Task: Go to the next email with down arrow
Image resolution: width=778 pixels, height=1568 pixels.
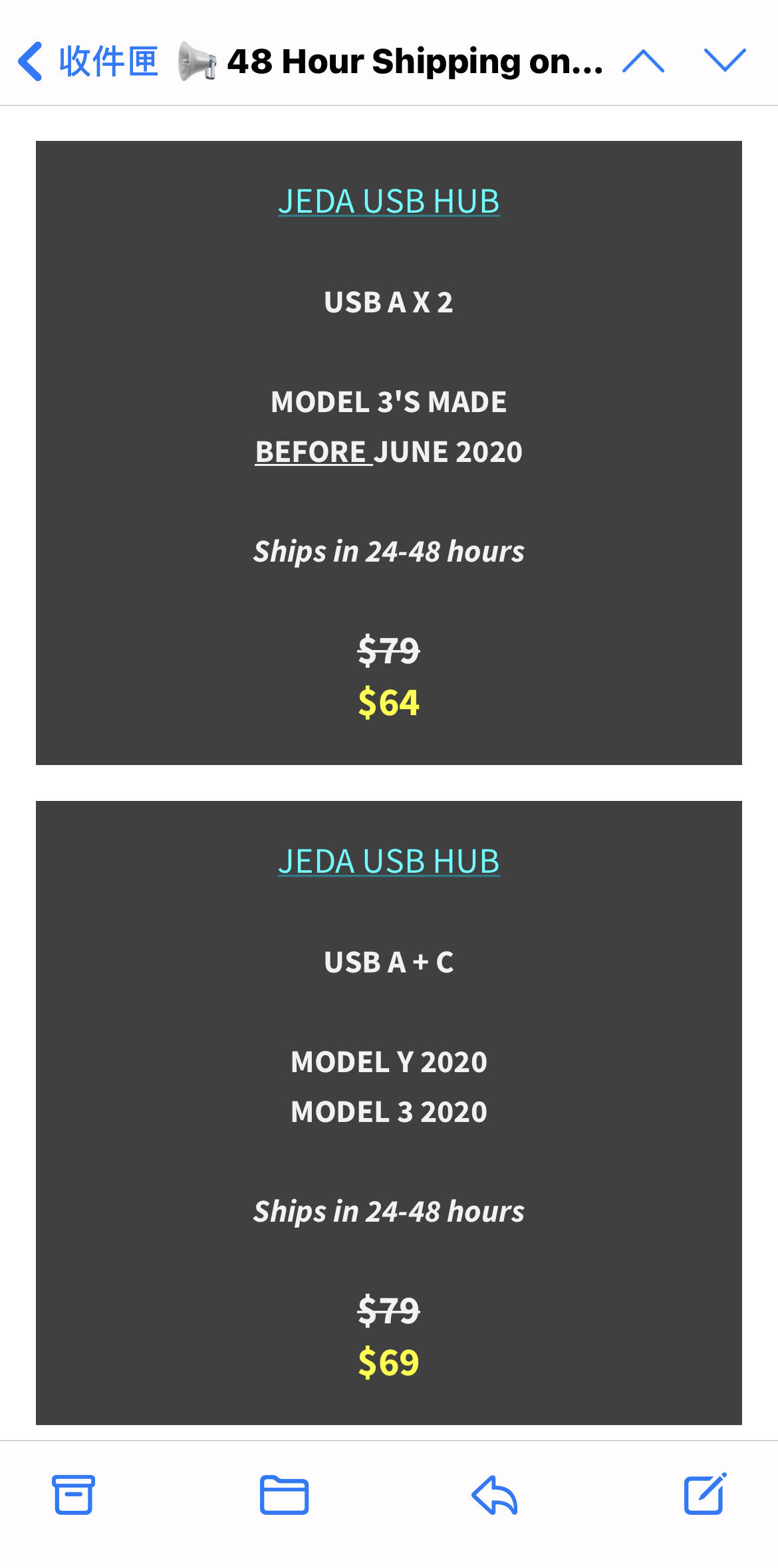Action: click(x=724, y=61)
